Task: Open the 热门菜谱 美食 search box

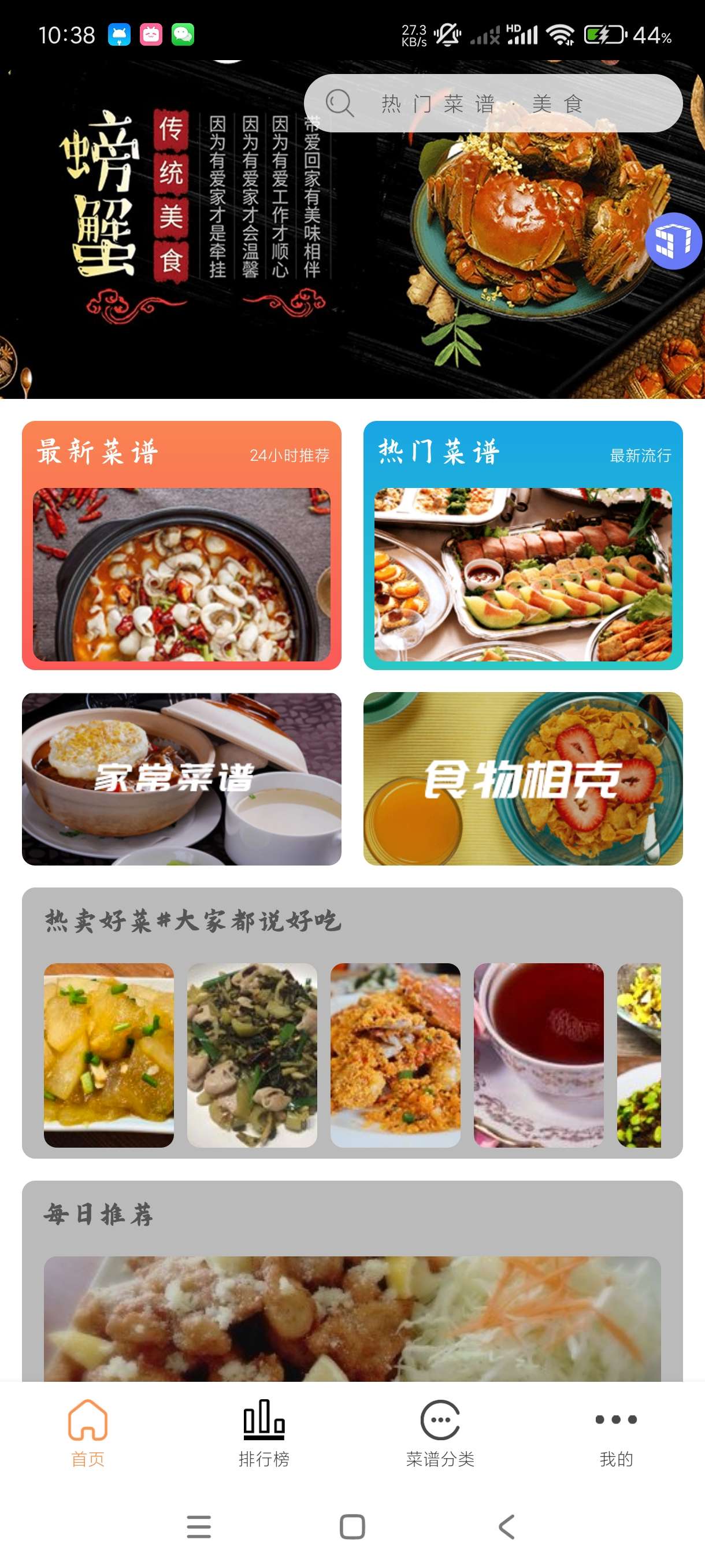Action: pyautogui.click(x=493, y=103)
